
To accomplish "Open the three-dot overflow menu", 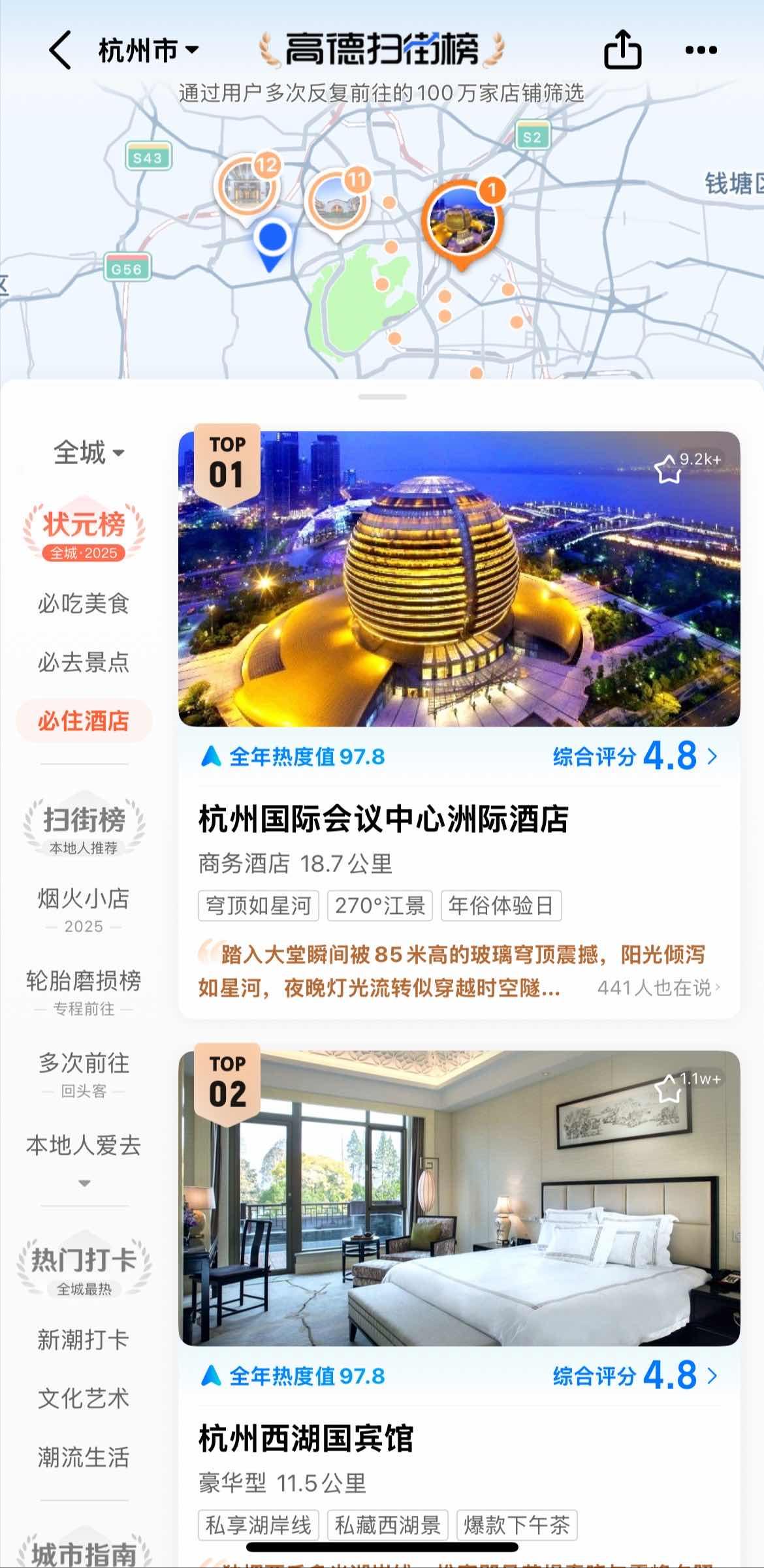I will (x=701, y=50).
